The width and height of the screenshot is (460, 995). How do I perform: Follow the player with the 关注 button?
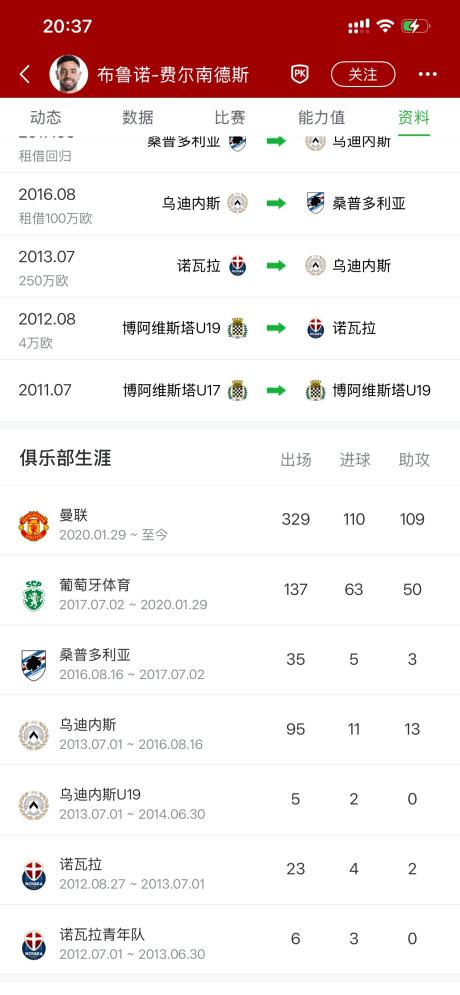pos(363,74)
